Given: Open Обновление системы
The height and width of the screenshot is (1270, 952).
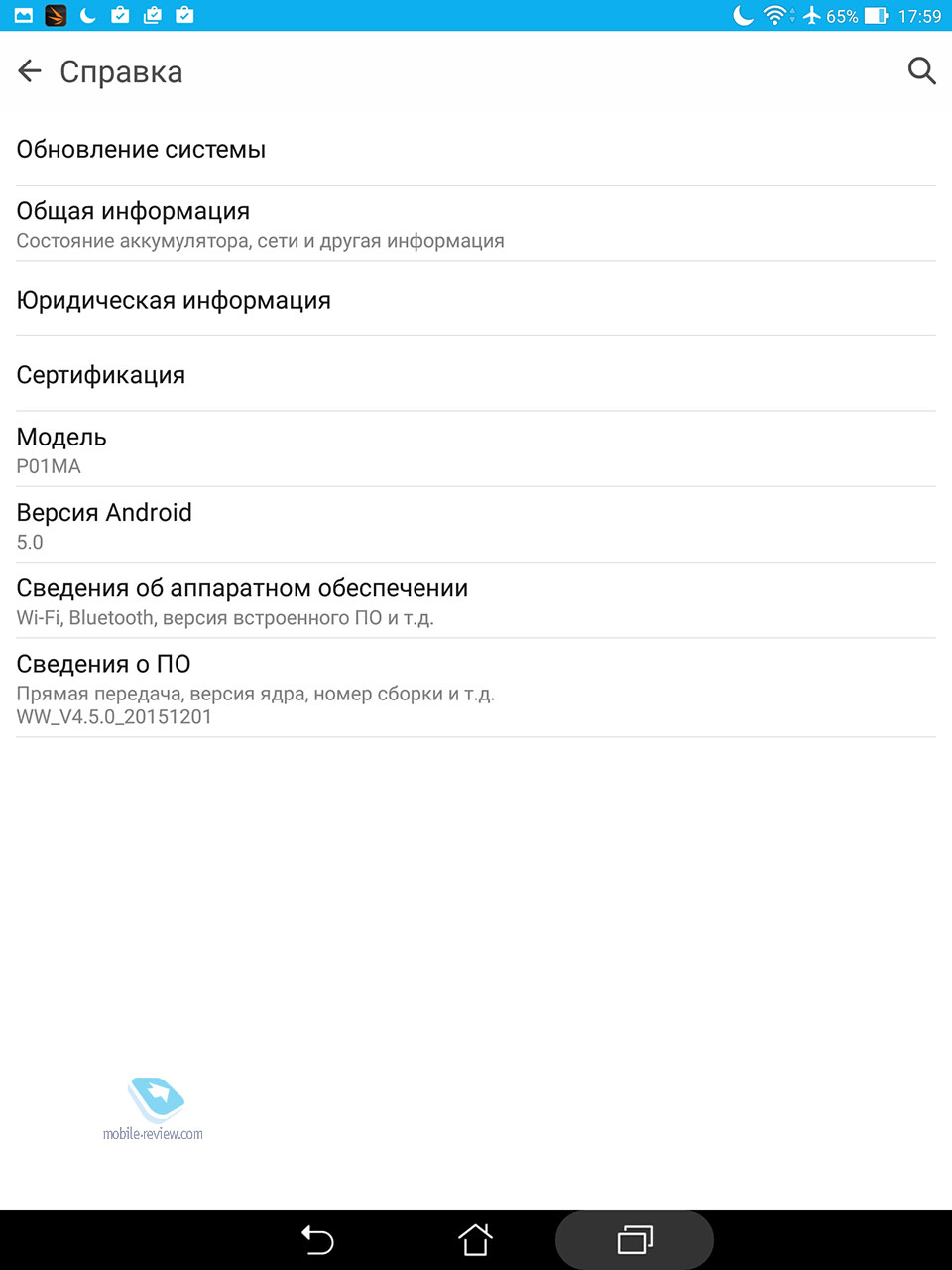Looking at the screenshot, I should [476, 150].
